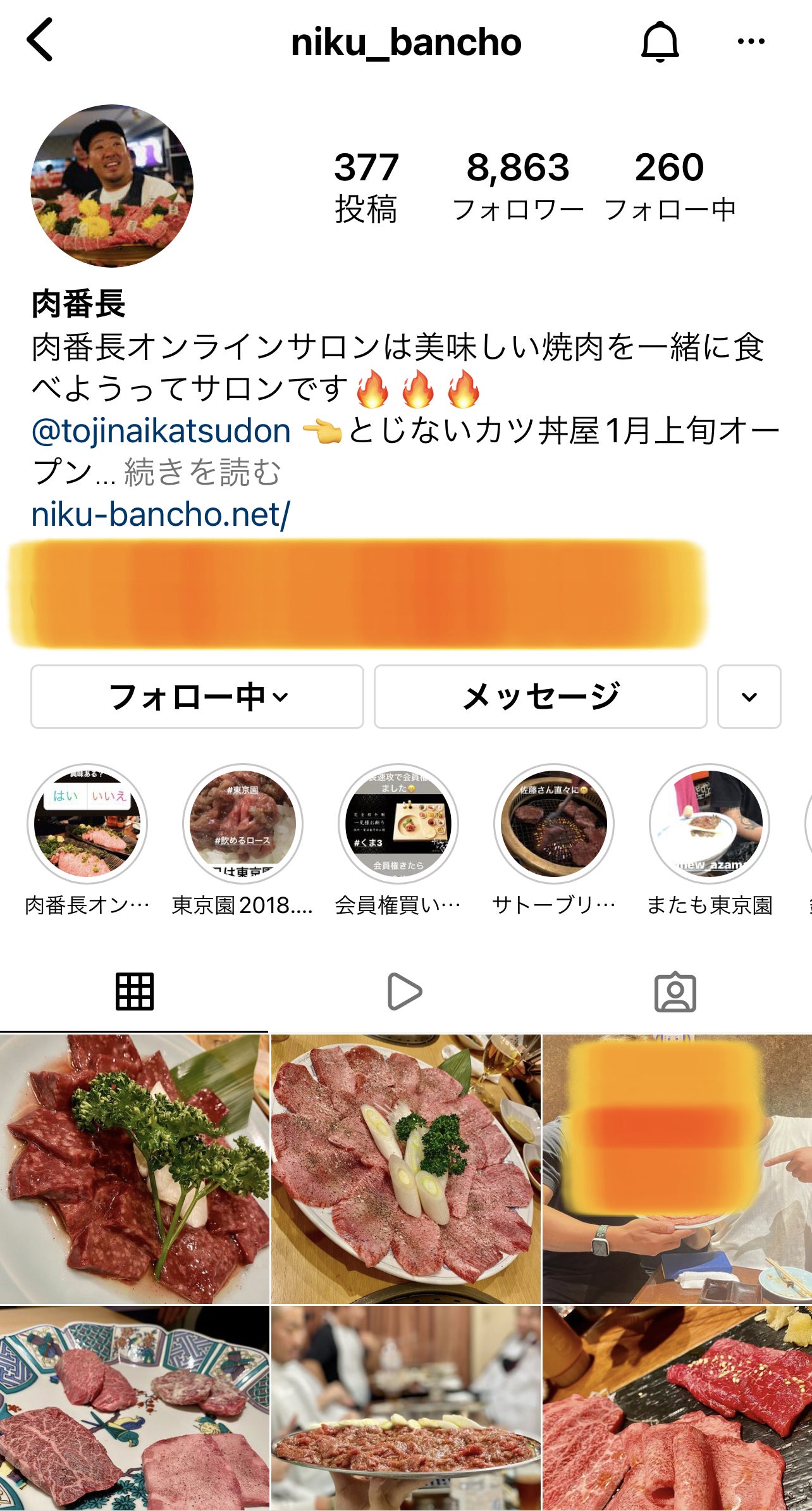Screen dimensions: 812x1511
Task: Tap the フォロー中 button
Action: point(197,697)
